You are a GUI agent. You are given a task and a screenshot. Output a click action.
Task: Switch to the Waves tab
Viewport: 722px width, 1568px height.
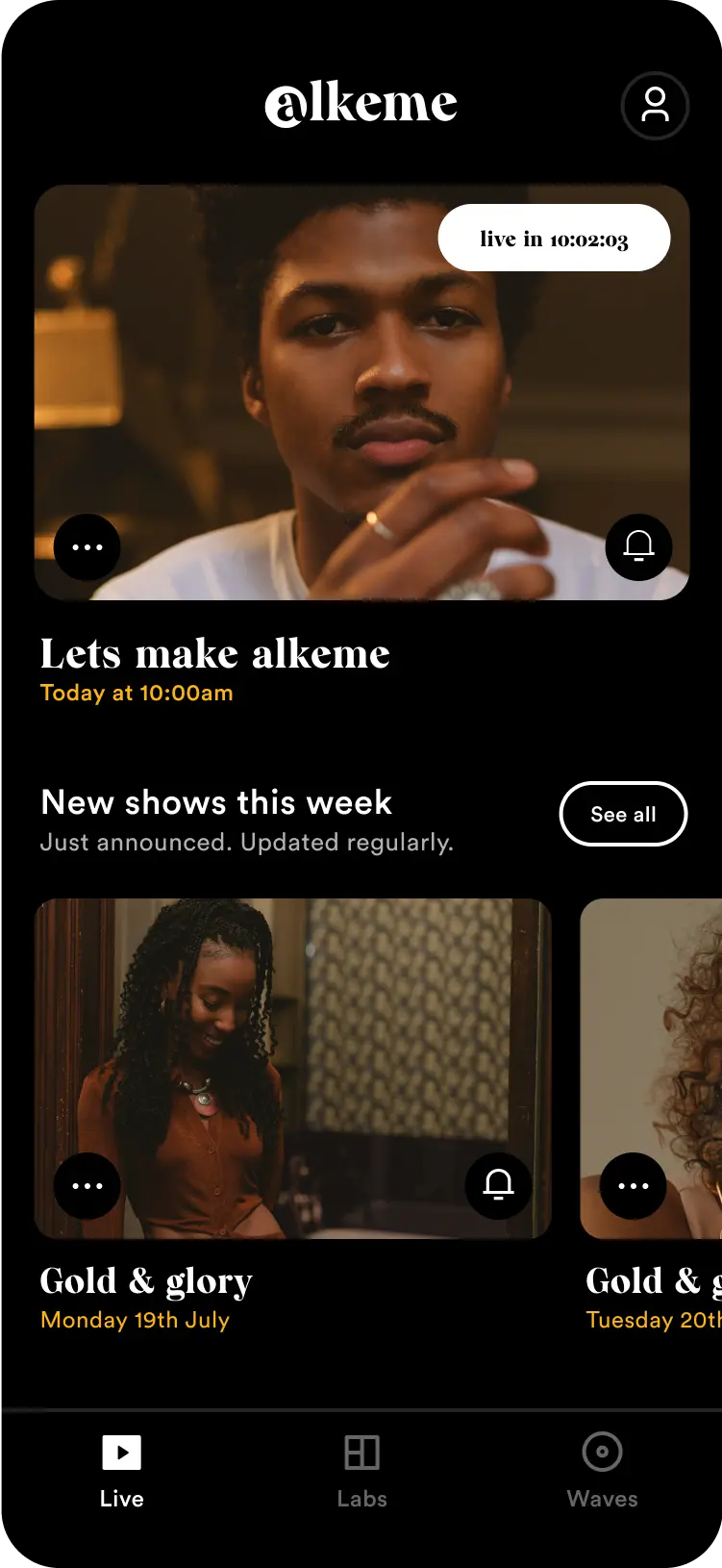pos(603,1472)
